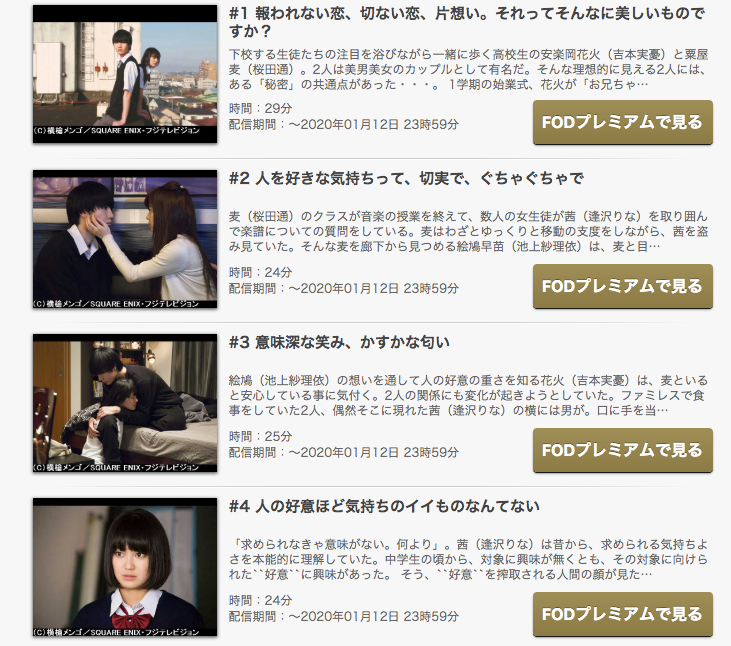
Task: Open episode #2 thumbnail image
Action: [x=125, y=239]
